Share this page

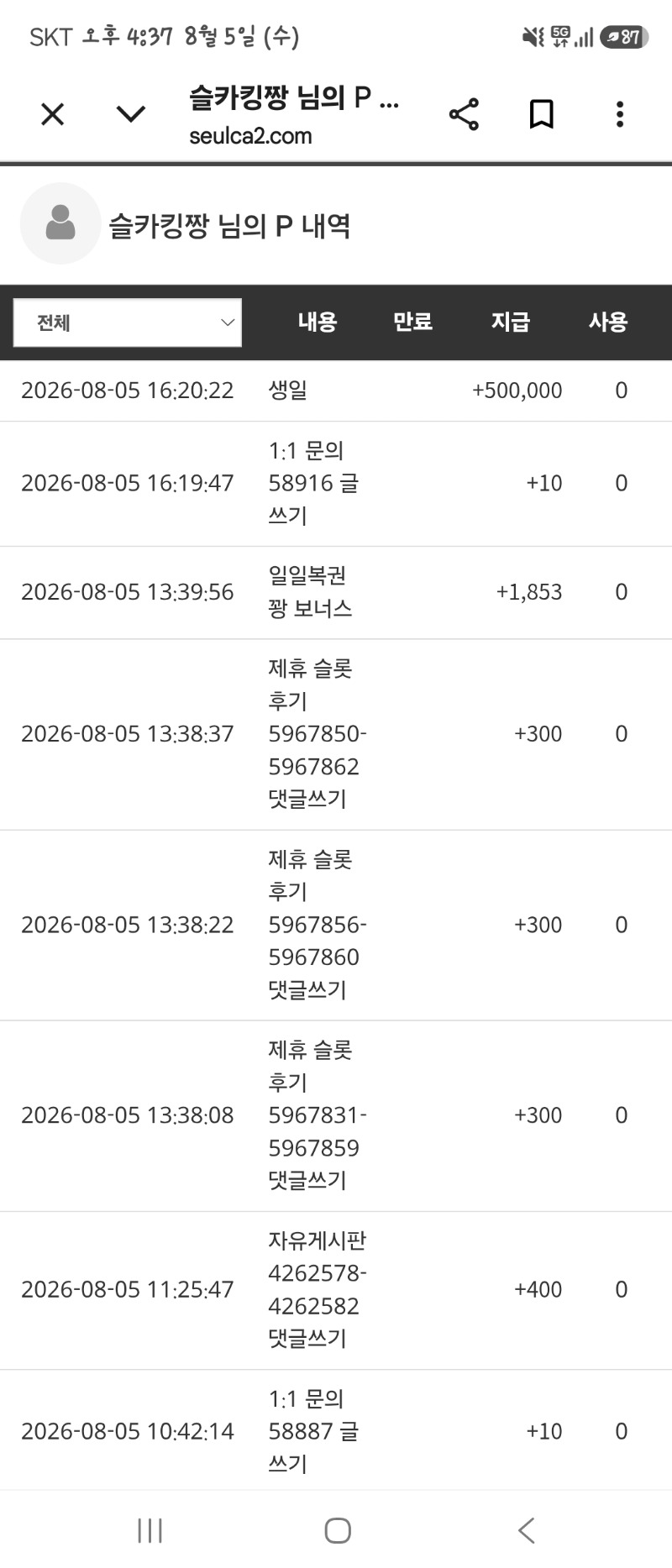click(464, 114)
